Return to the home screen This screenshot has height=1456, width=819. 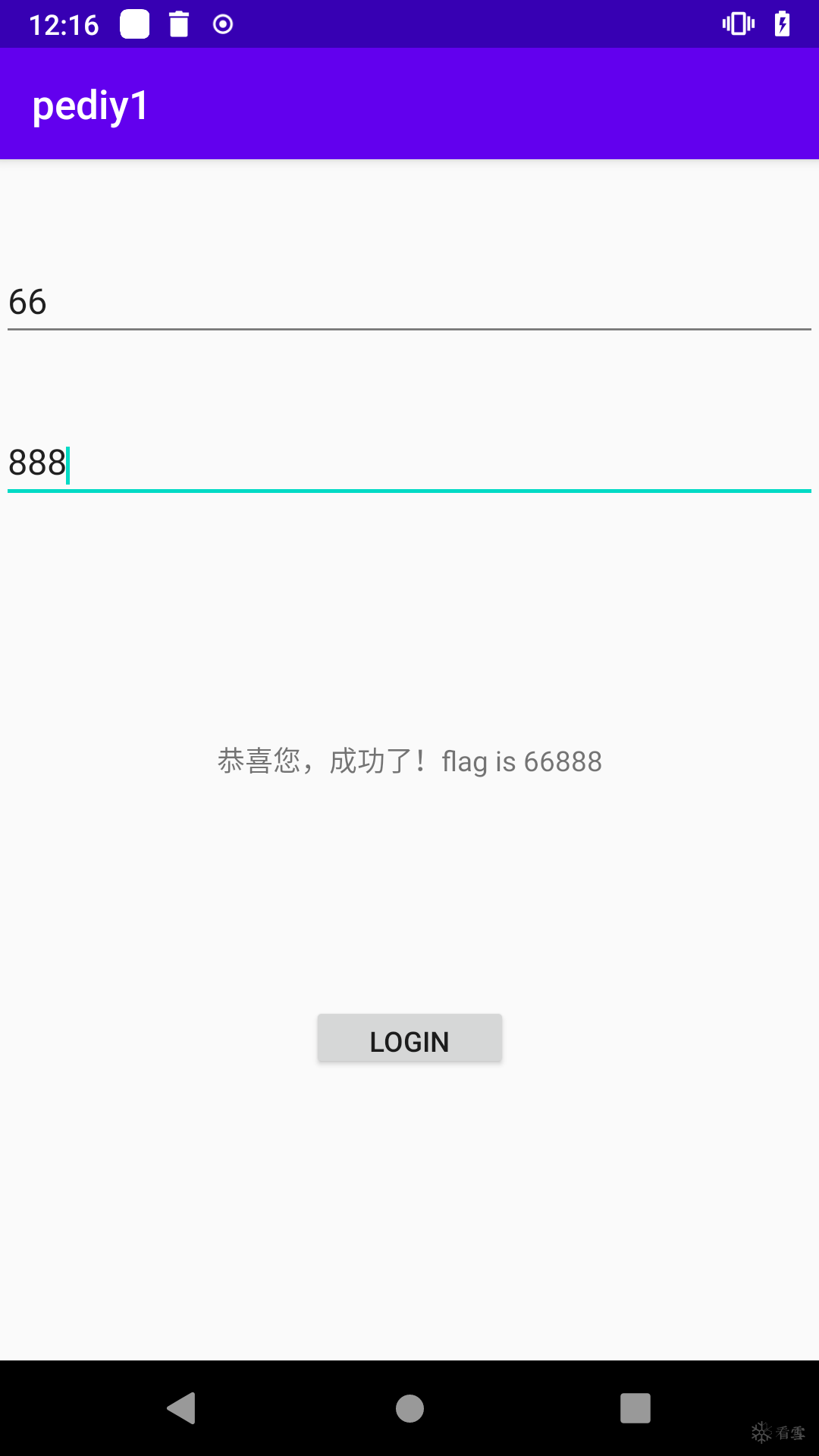pos(409,1408)
